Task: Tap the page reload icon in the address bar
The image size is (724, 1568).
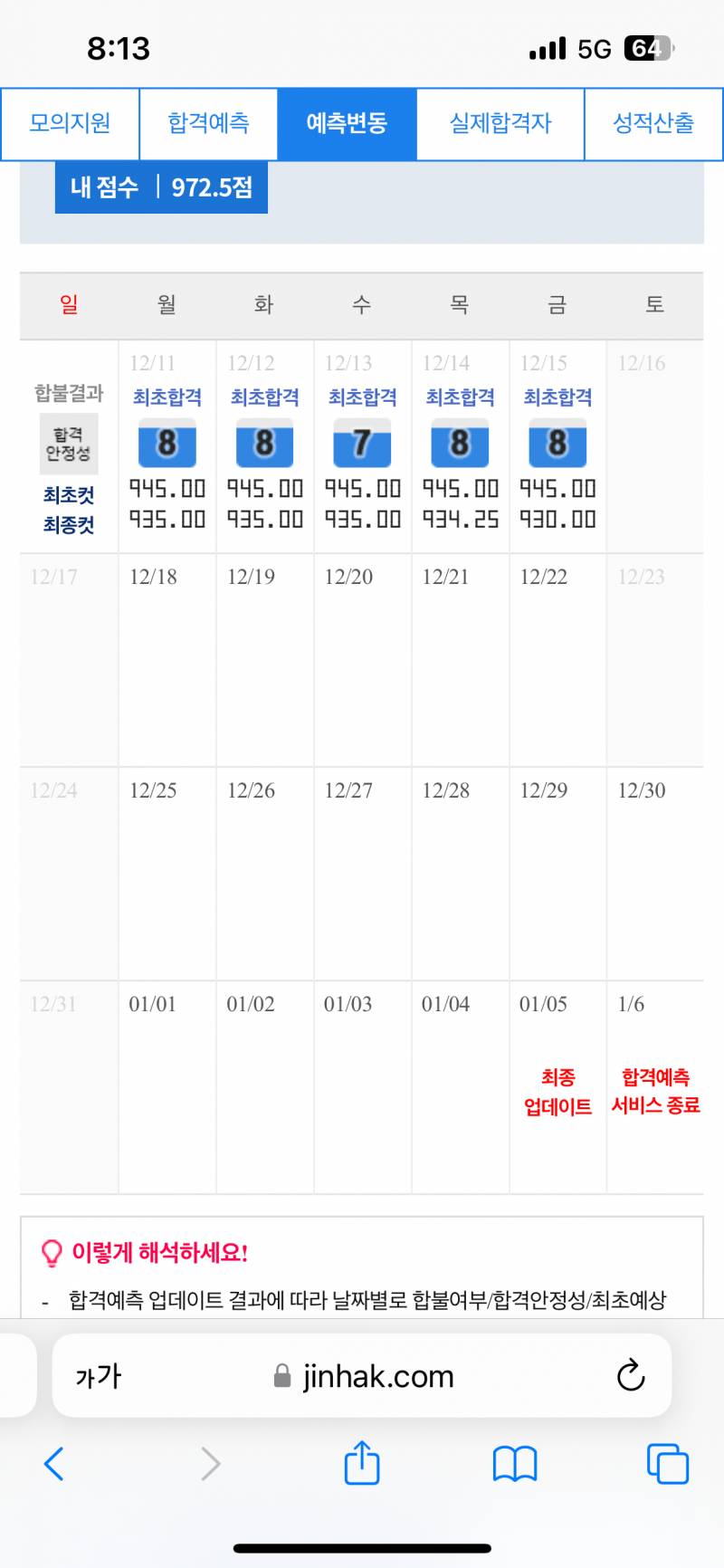Action: [631, 1376]
